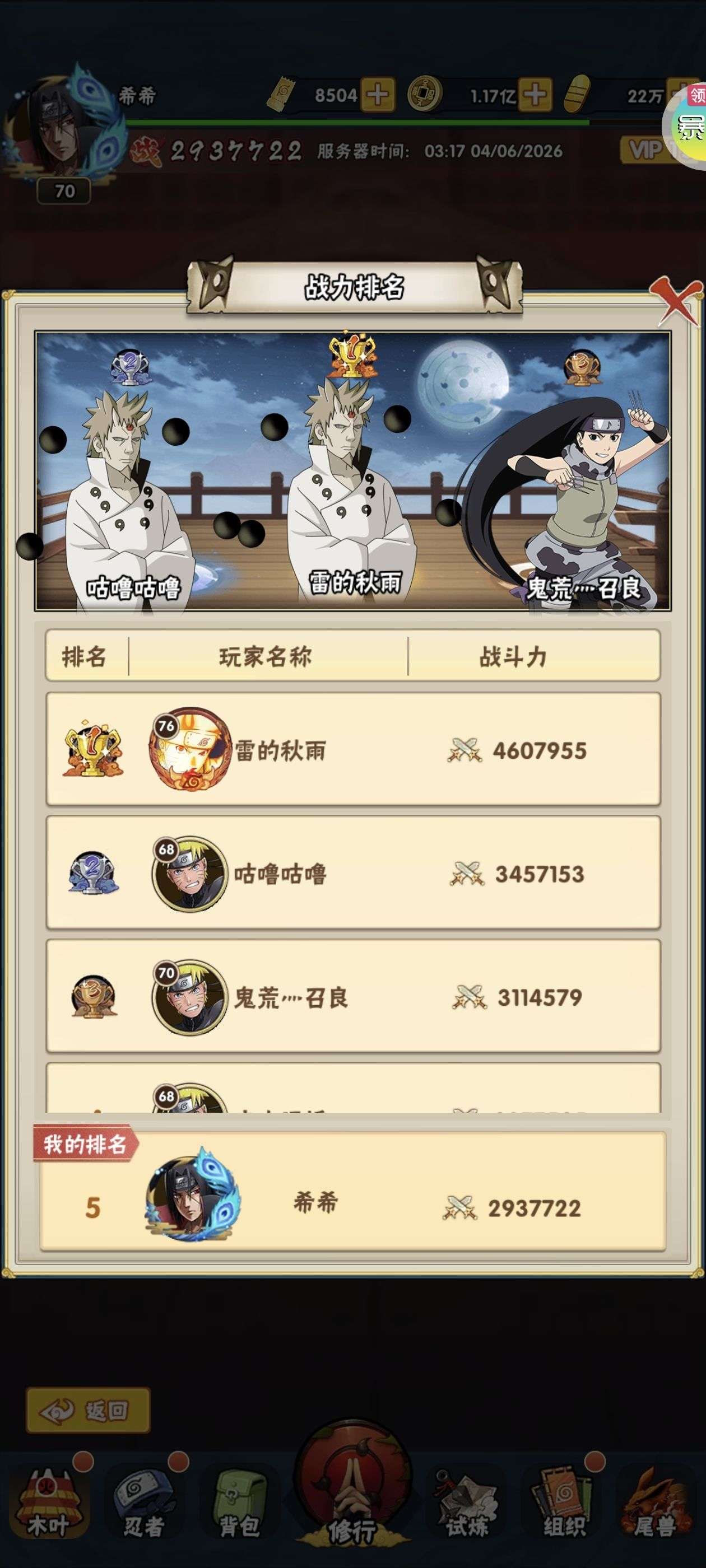Open 雷的秋雨's ranking row
Screen dimensions: 706x1568
354,749
